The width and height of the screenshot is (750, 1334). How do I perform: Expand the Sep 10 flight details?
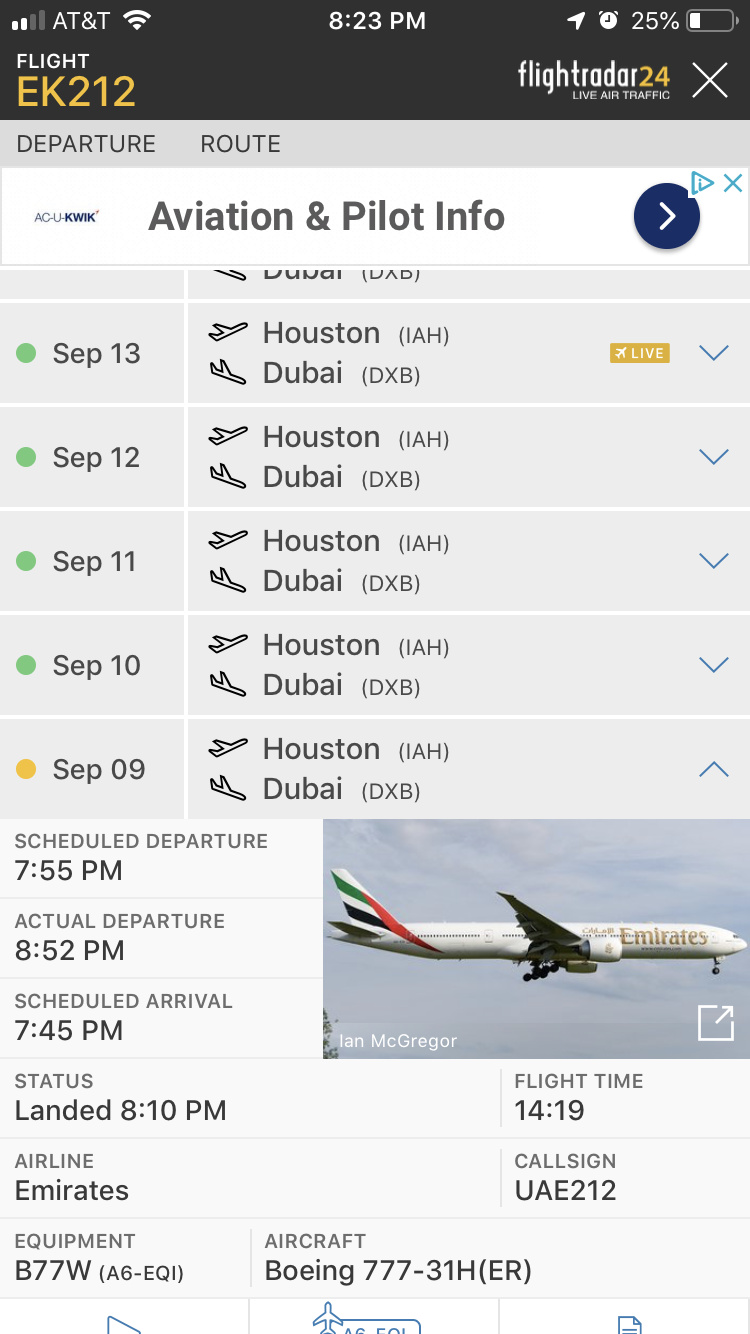click(714, 665)
